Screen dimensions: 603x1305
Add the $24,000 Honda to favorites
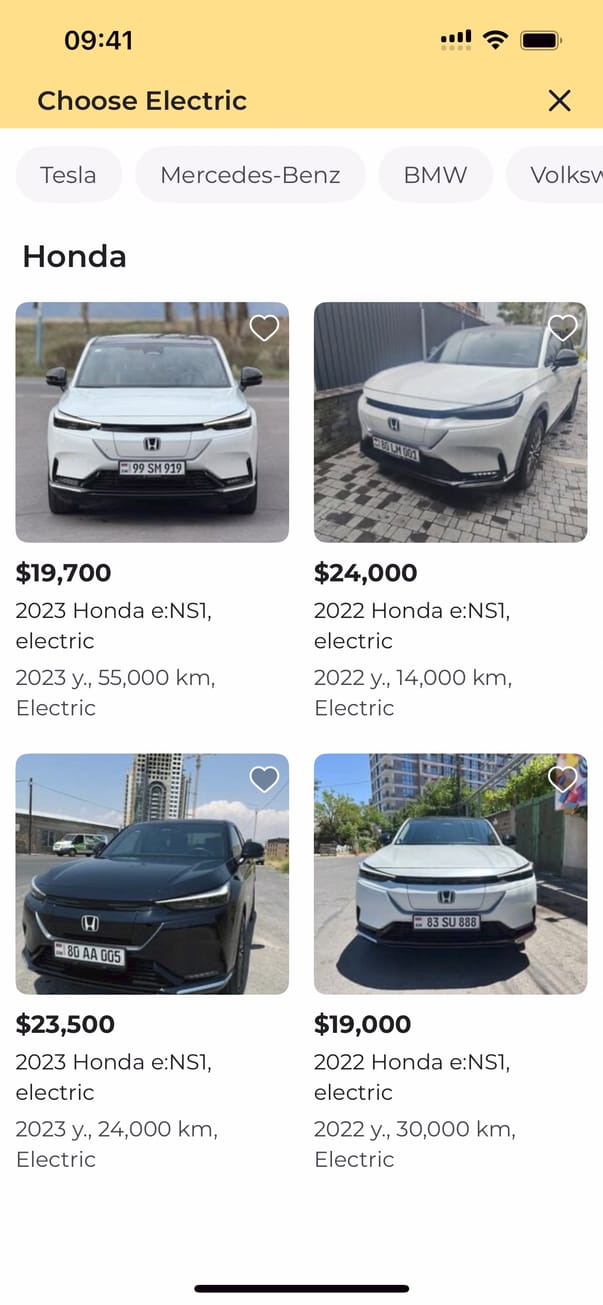pyautogui.click(x=563, y=327)
